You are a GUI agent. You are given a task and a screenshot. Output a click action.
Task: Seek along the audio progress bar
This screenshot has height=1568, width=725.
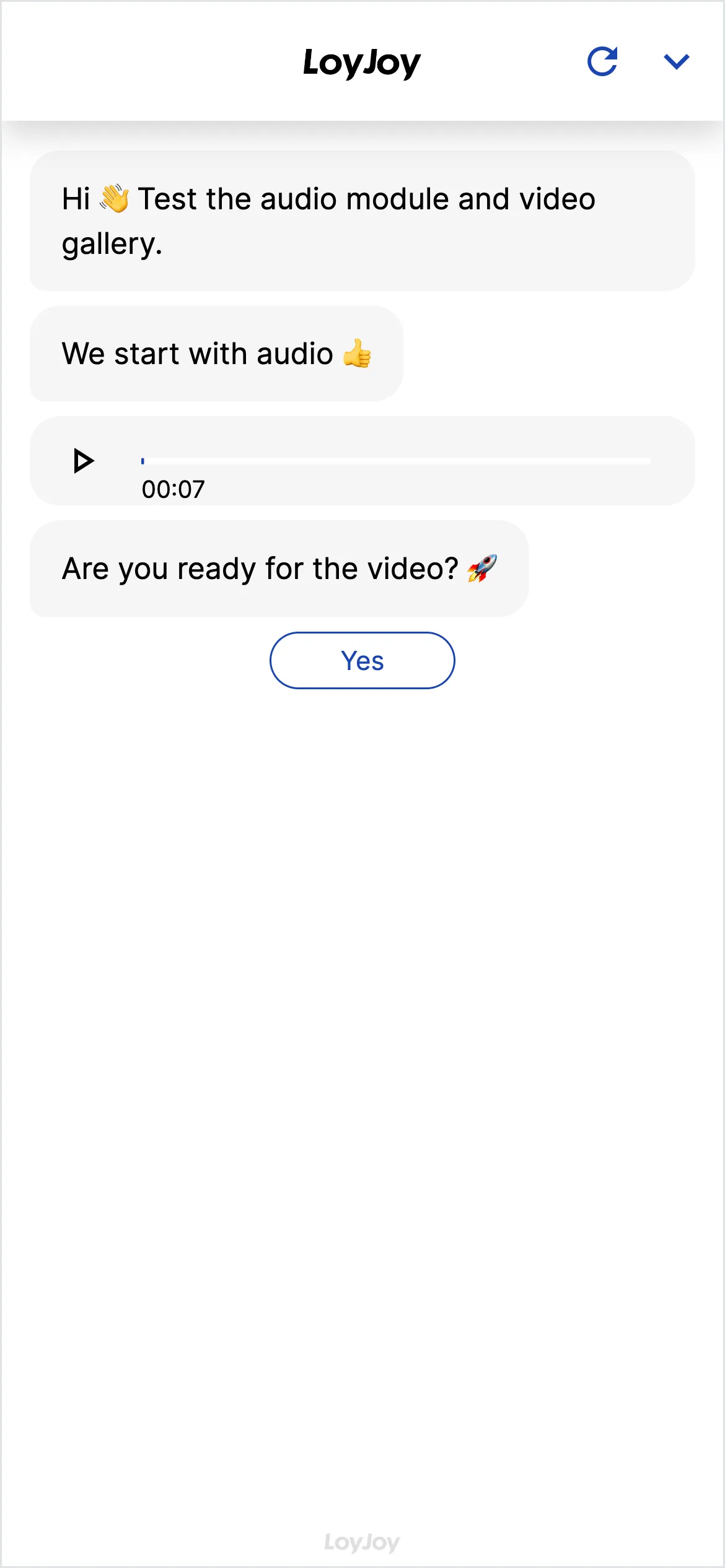tap(397, 461)
